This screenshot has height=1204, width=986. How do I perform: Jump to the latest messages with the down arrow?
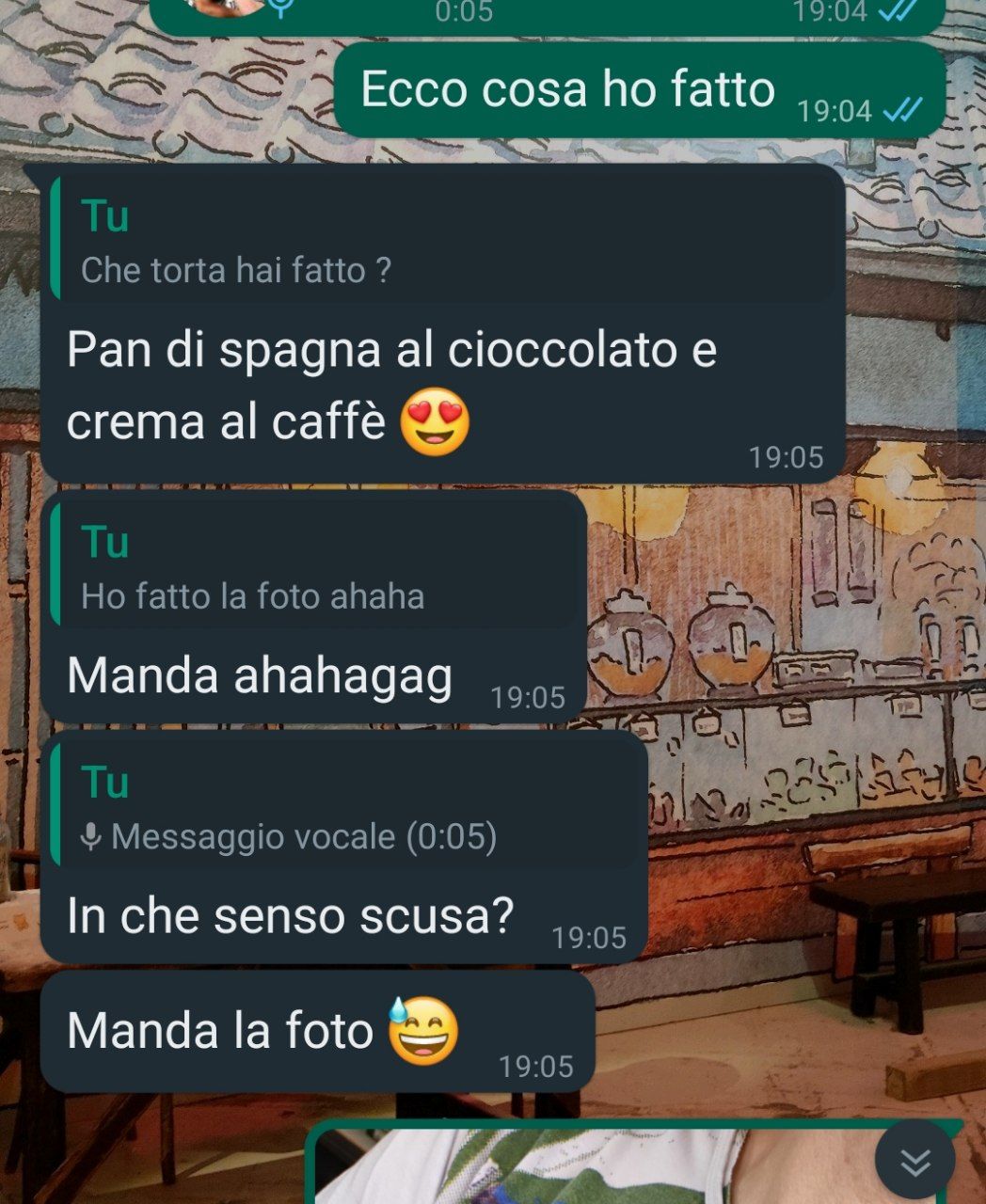click(x=914, y=1162)
